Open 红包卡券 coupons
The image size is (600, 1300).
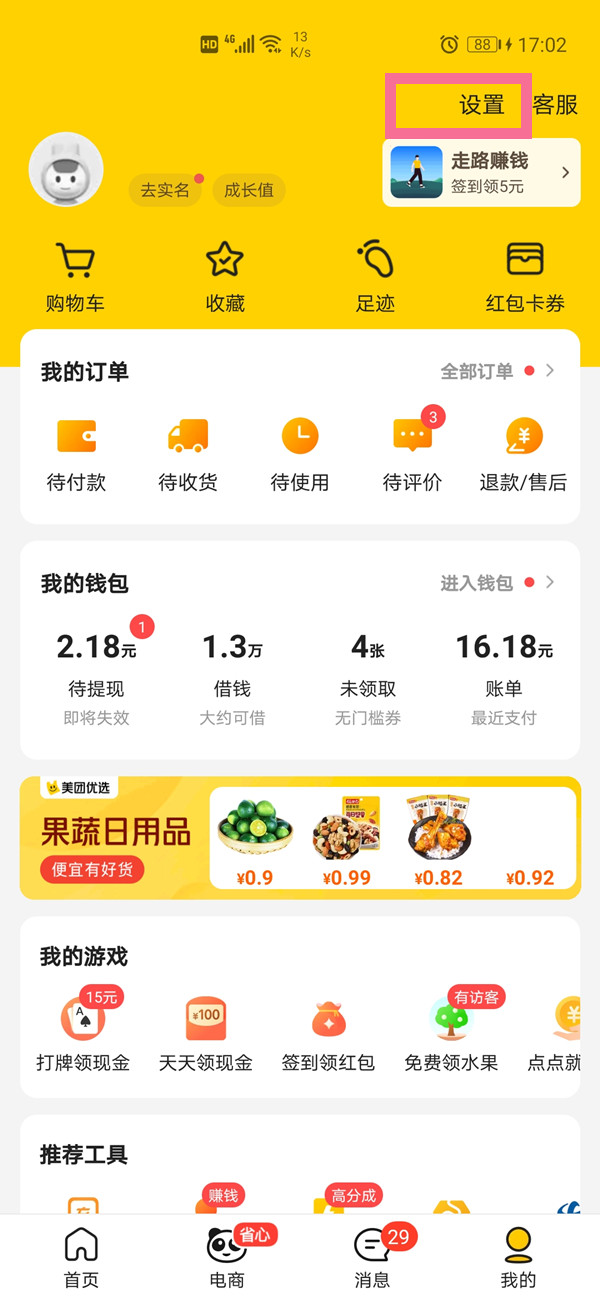click(525, 277)
